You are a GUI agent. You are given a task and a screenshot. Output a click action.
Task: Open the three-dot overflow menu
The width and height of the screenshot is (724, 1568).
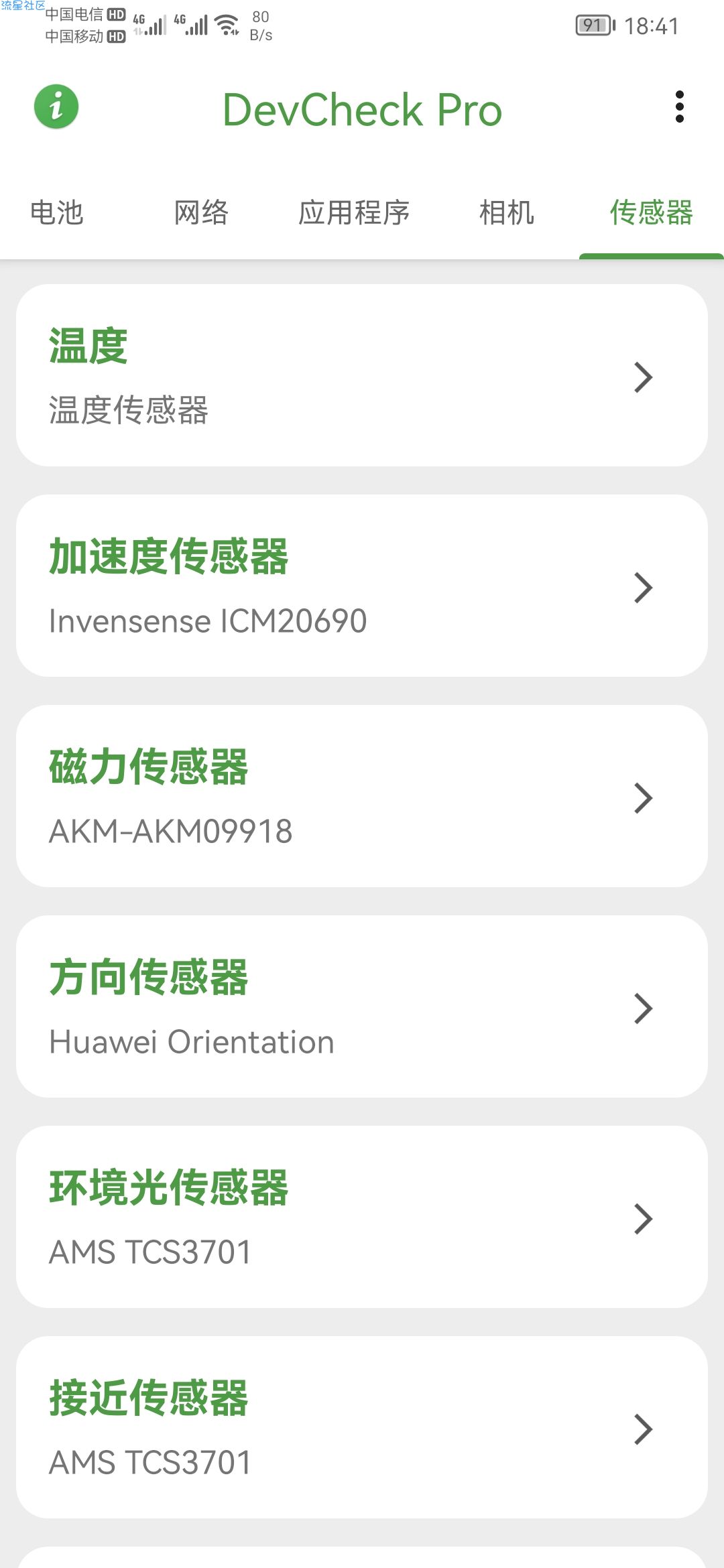pos(679,107)
